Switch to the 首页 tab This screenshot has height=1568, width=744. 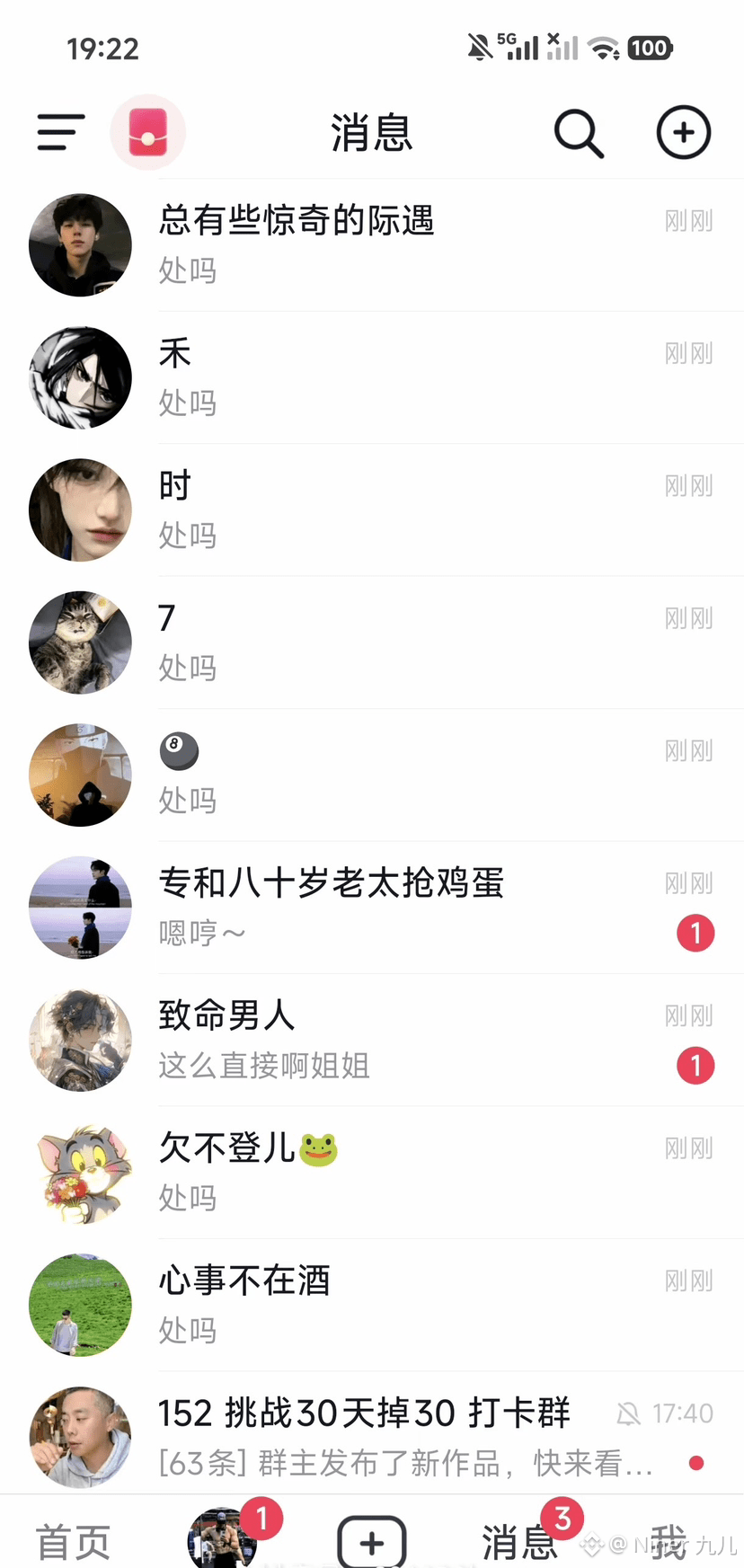point(73,1542)
